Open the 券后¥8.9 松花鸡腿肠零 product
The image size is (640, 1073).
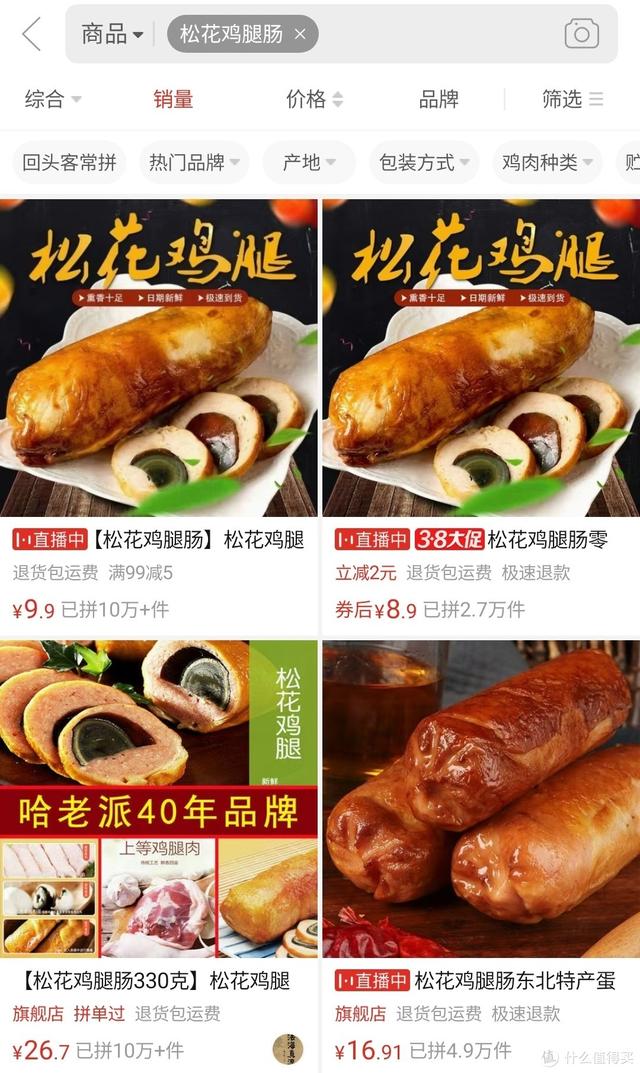coord(481,358)
